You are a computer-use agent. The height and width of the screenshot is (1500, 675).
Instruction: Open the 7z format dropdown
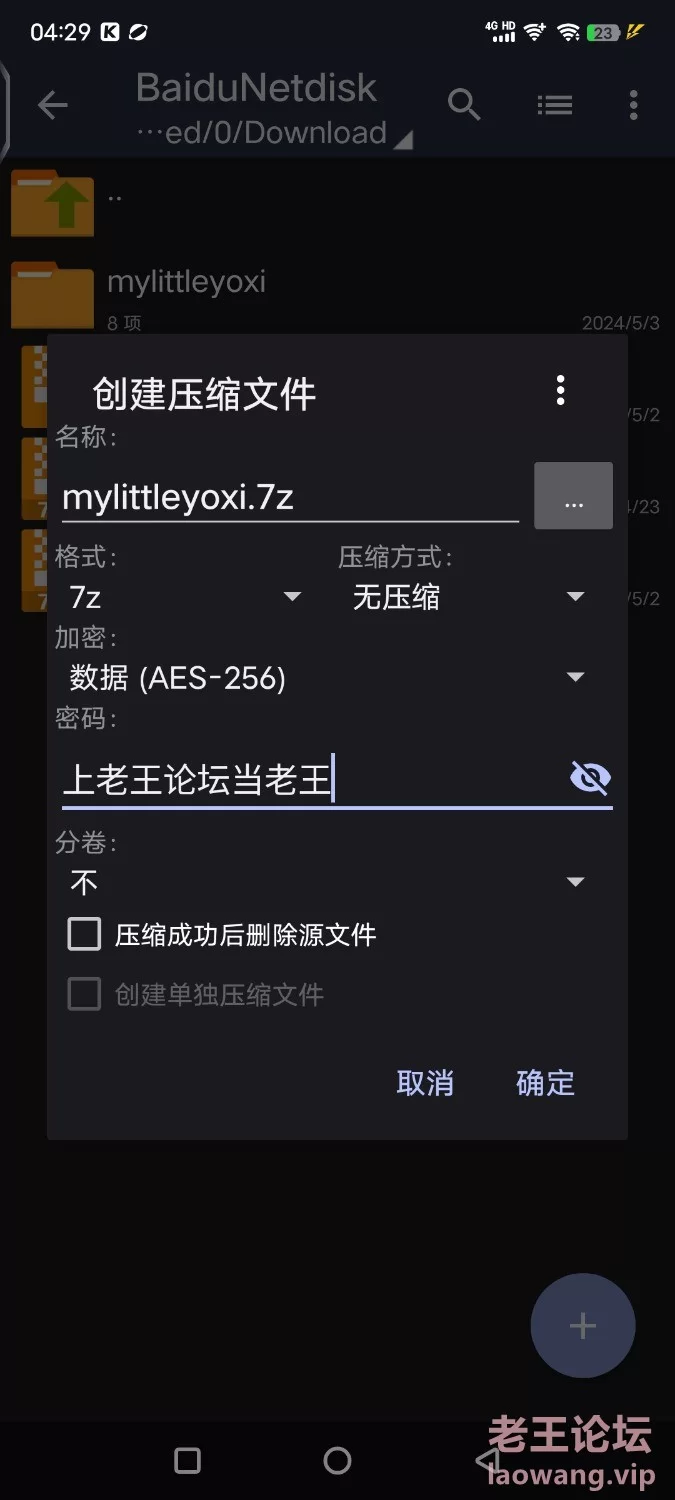[185, 597]
